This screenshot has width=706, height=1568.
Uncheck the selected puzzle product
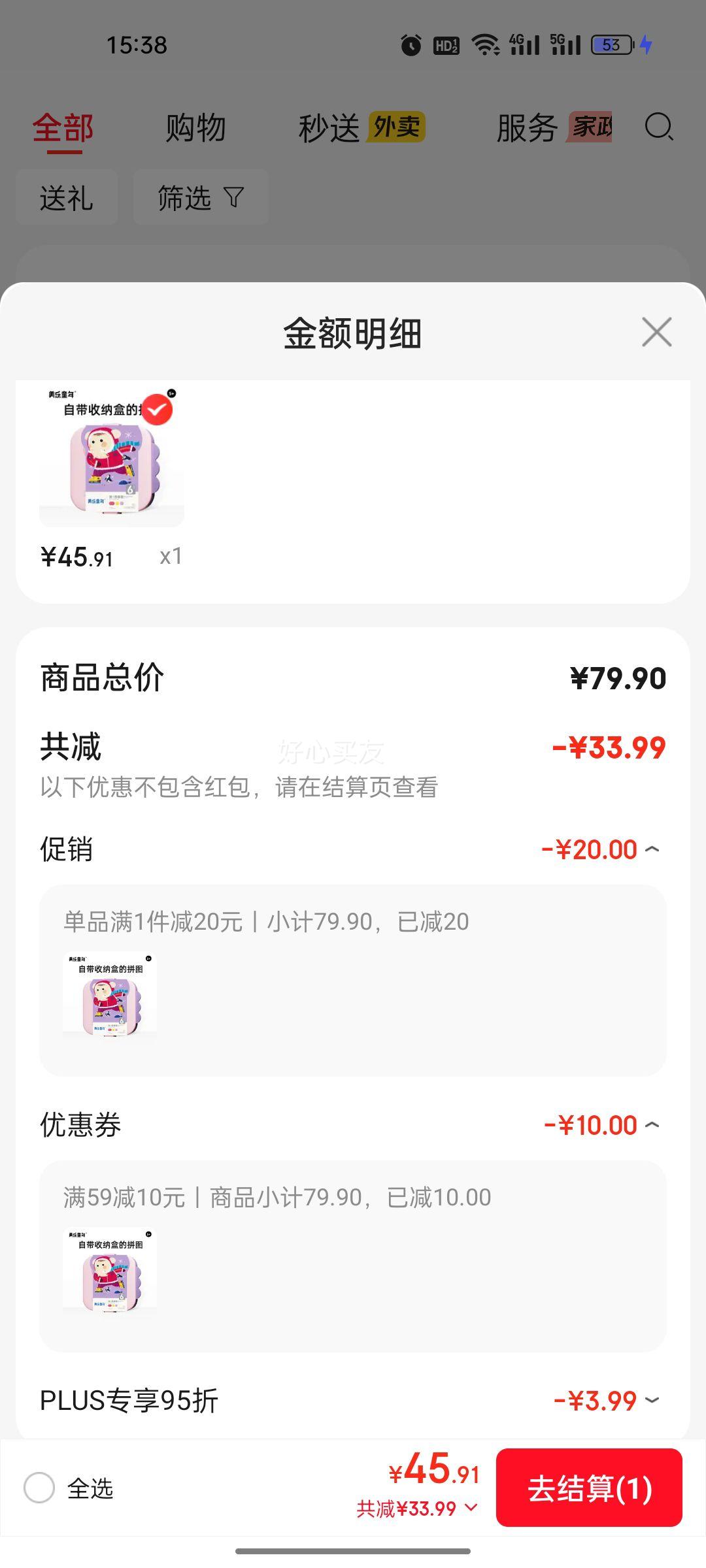pos(157,410)
